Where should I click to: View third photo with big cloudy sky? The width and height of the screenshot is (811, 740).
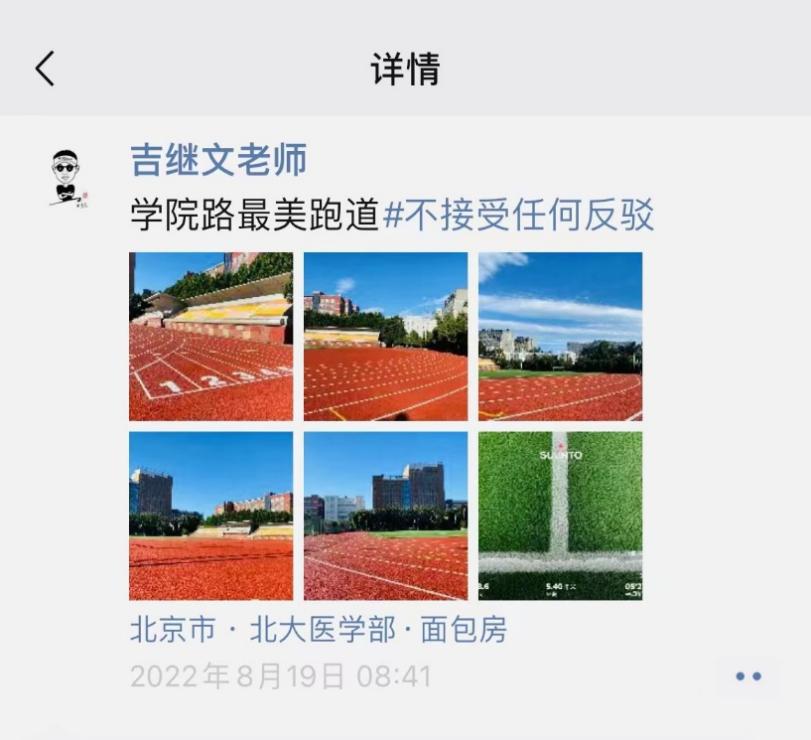[x=560, y=336]
